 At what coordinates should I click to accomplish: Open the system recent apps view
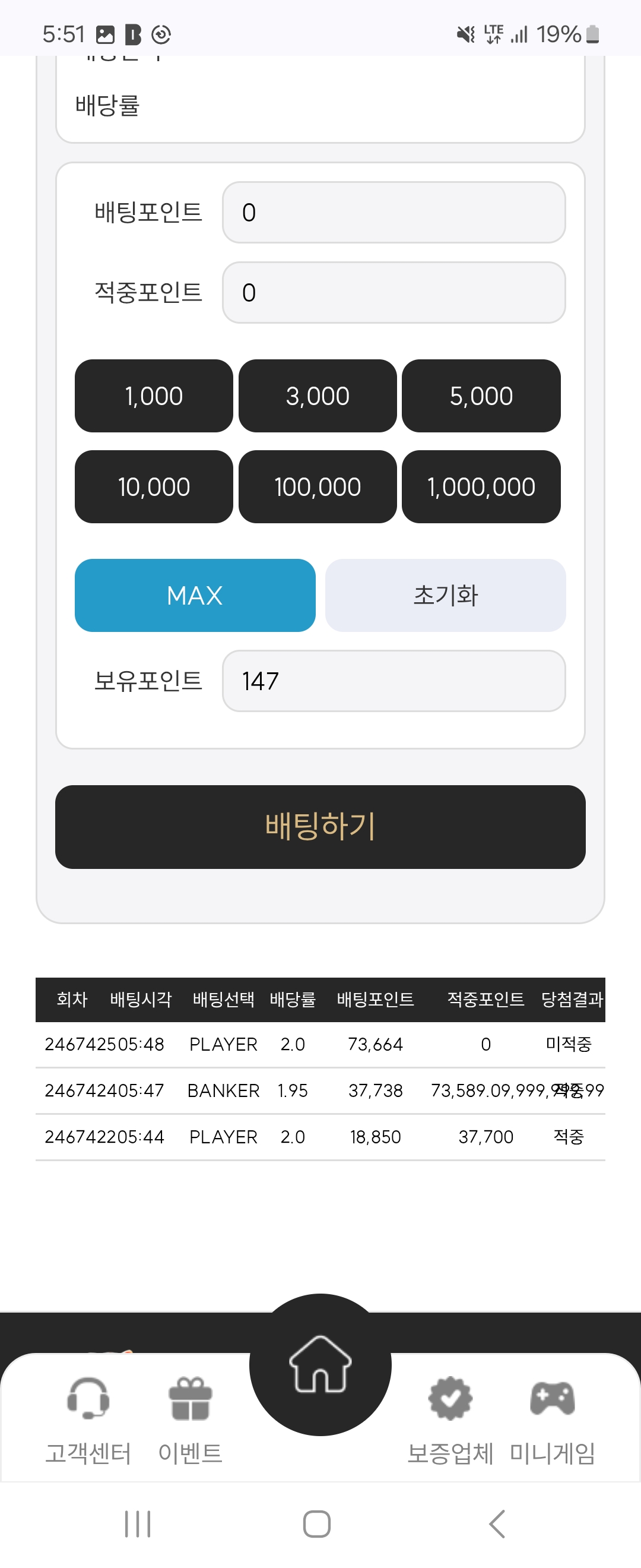138,1523
